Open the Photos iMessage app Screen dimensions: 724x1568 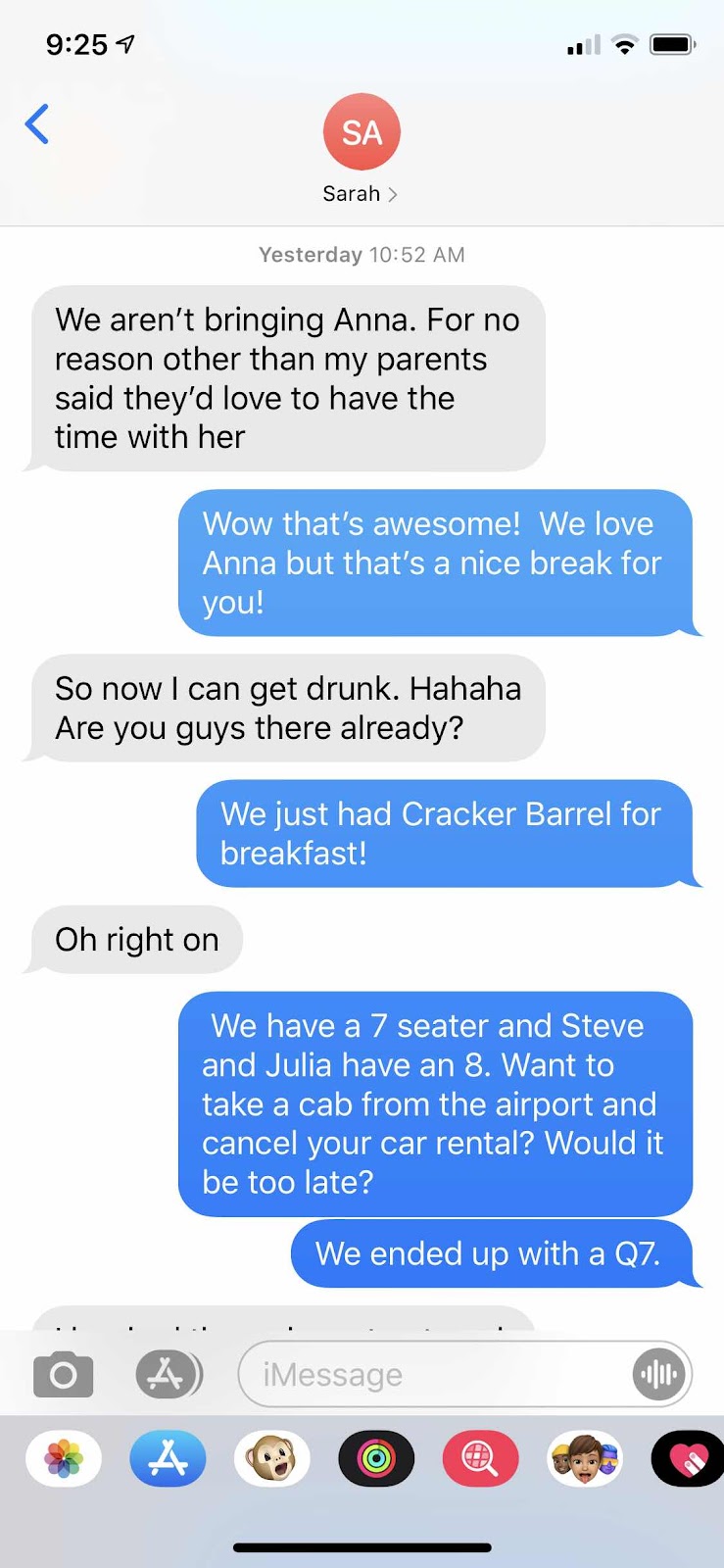click(x=64, y=1458)
